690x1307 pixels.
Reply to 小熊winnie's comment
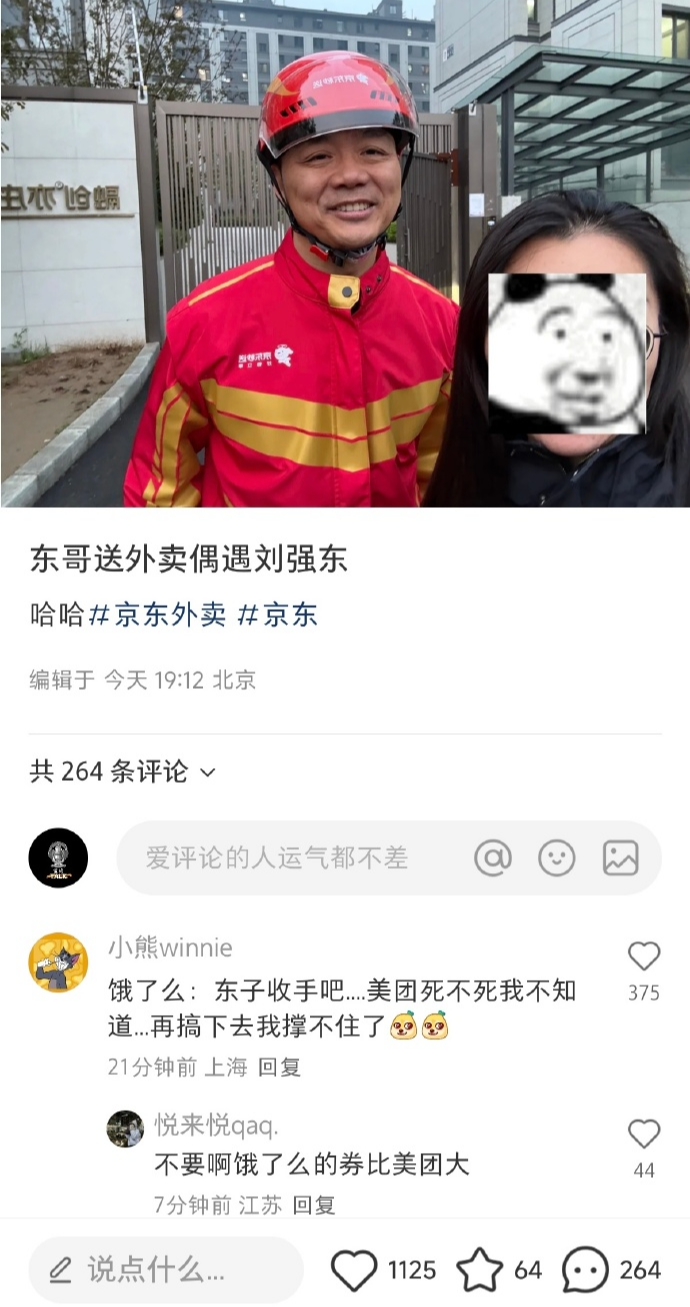pos(279,1067)
